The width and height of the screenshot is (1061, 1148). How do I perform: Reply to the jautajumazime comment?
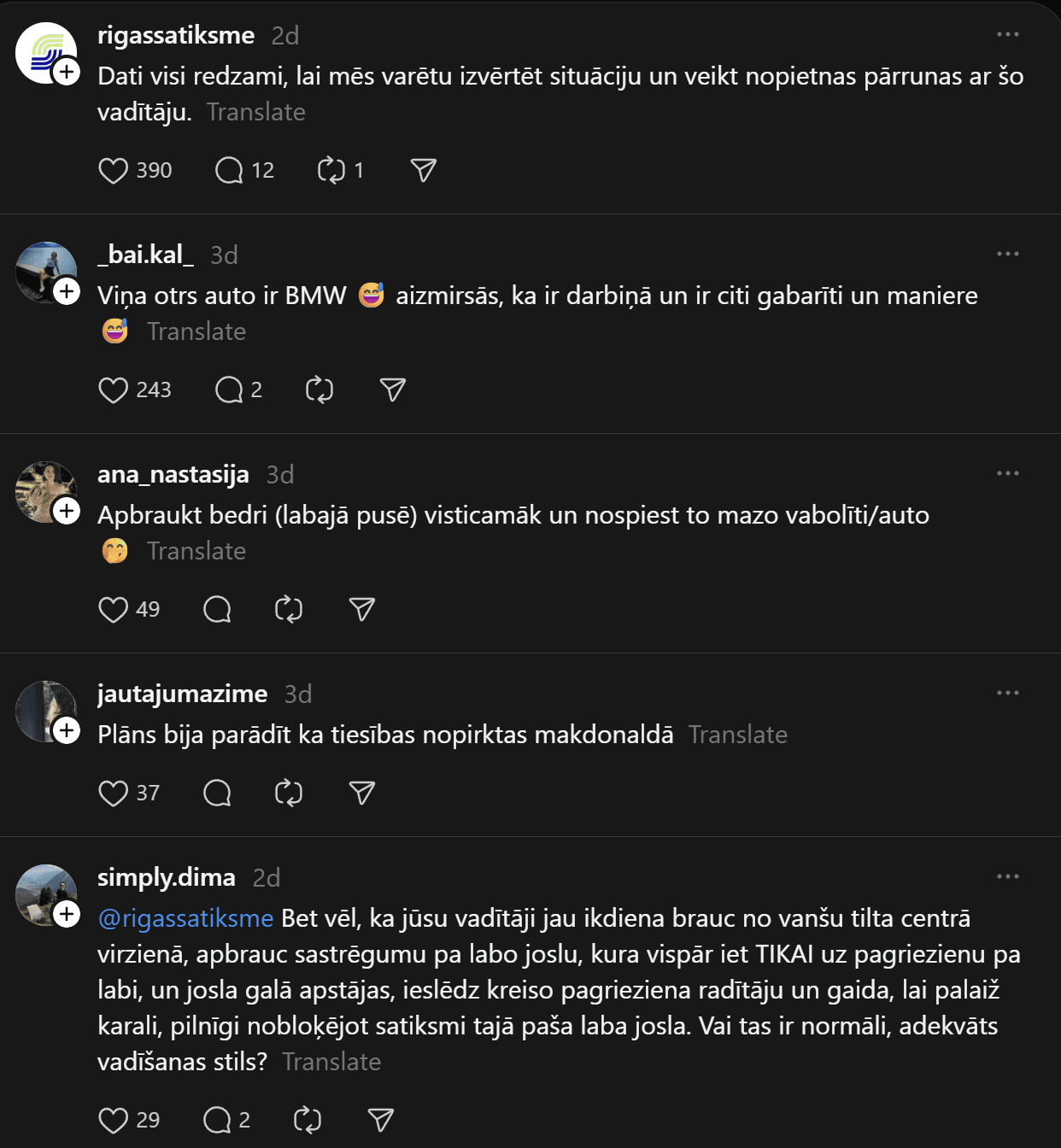click(217, 794)
